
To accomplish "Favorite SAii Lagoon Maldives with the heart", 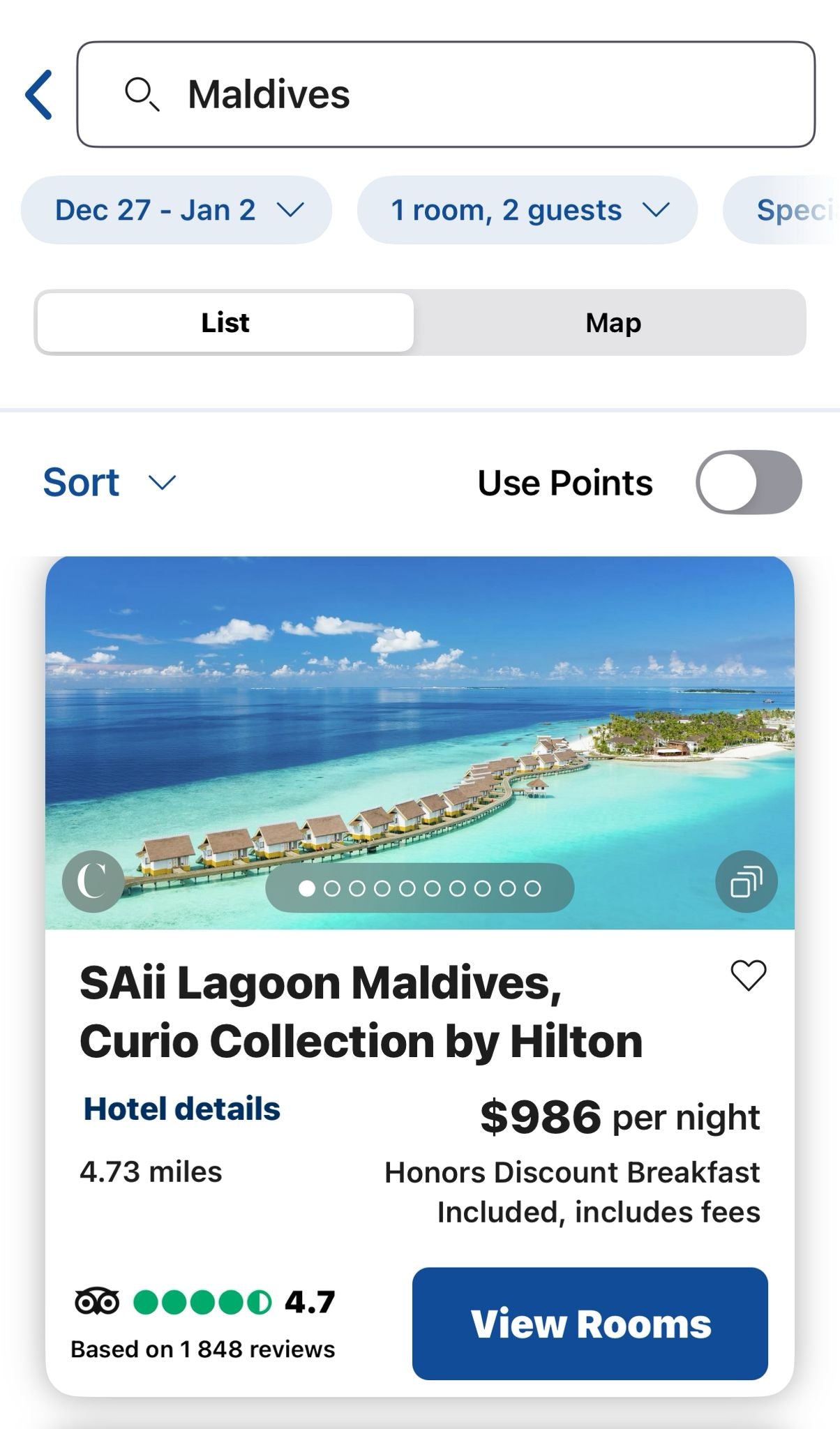I will coord(748,975).
